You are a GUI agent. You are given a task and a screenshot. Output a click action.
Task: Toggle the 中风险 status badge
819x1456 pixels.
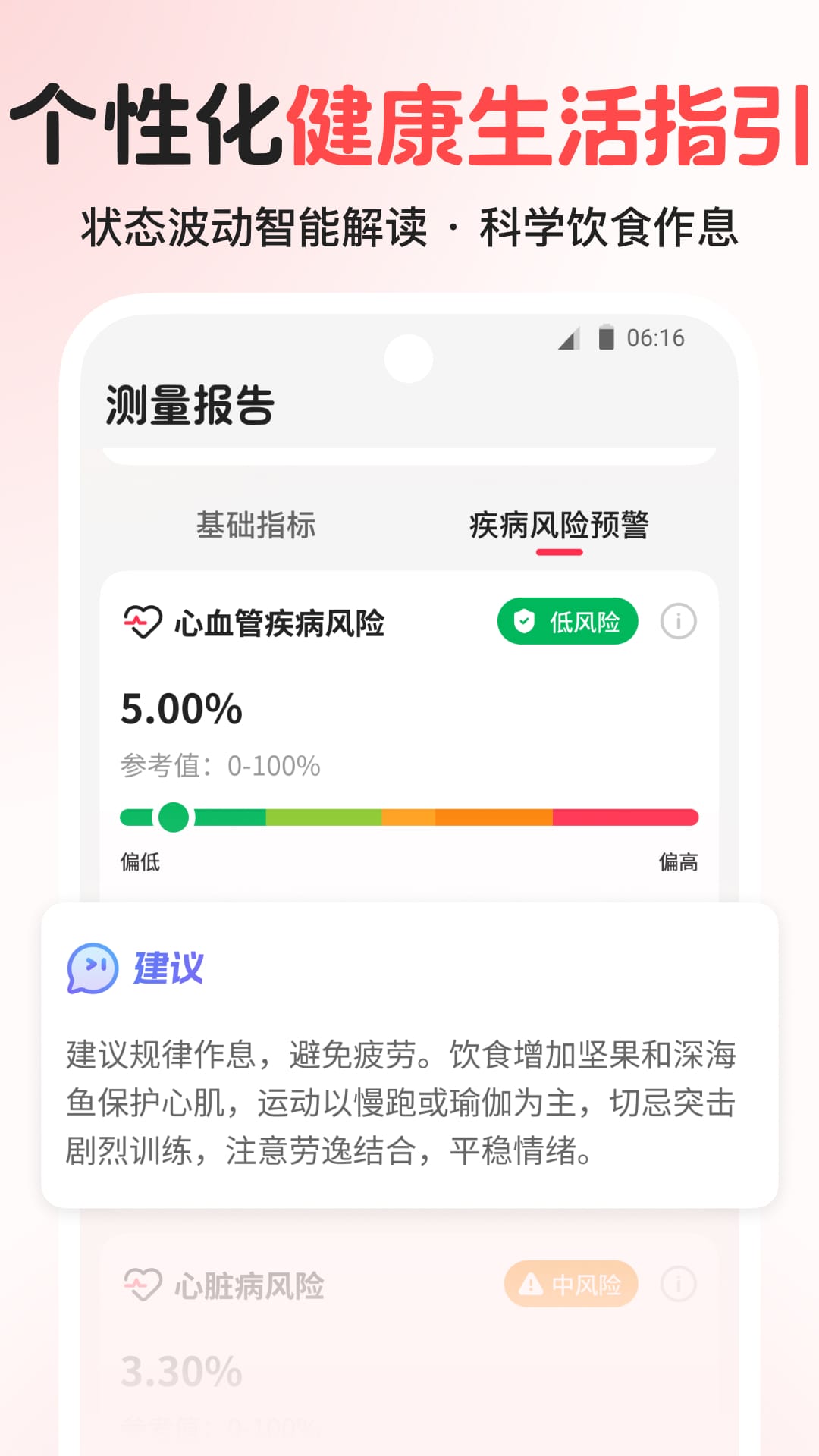click(570, 1283)
